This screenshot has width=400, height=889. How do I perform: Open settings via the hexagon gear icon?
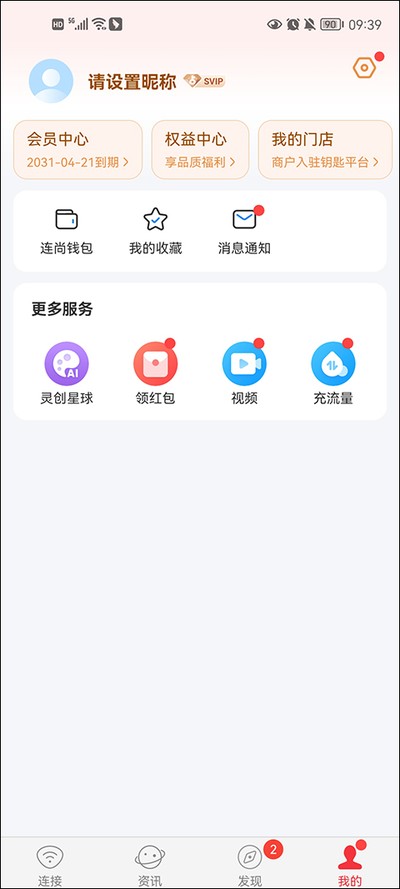(x=364, y=68)
